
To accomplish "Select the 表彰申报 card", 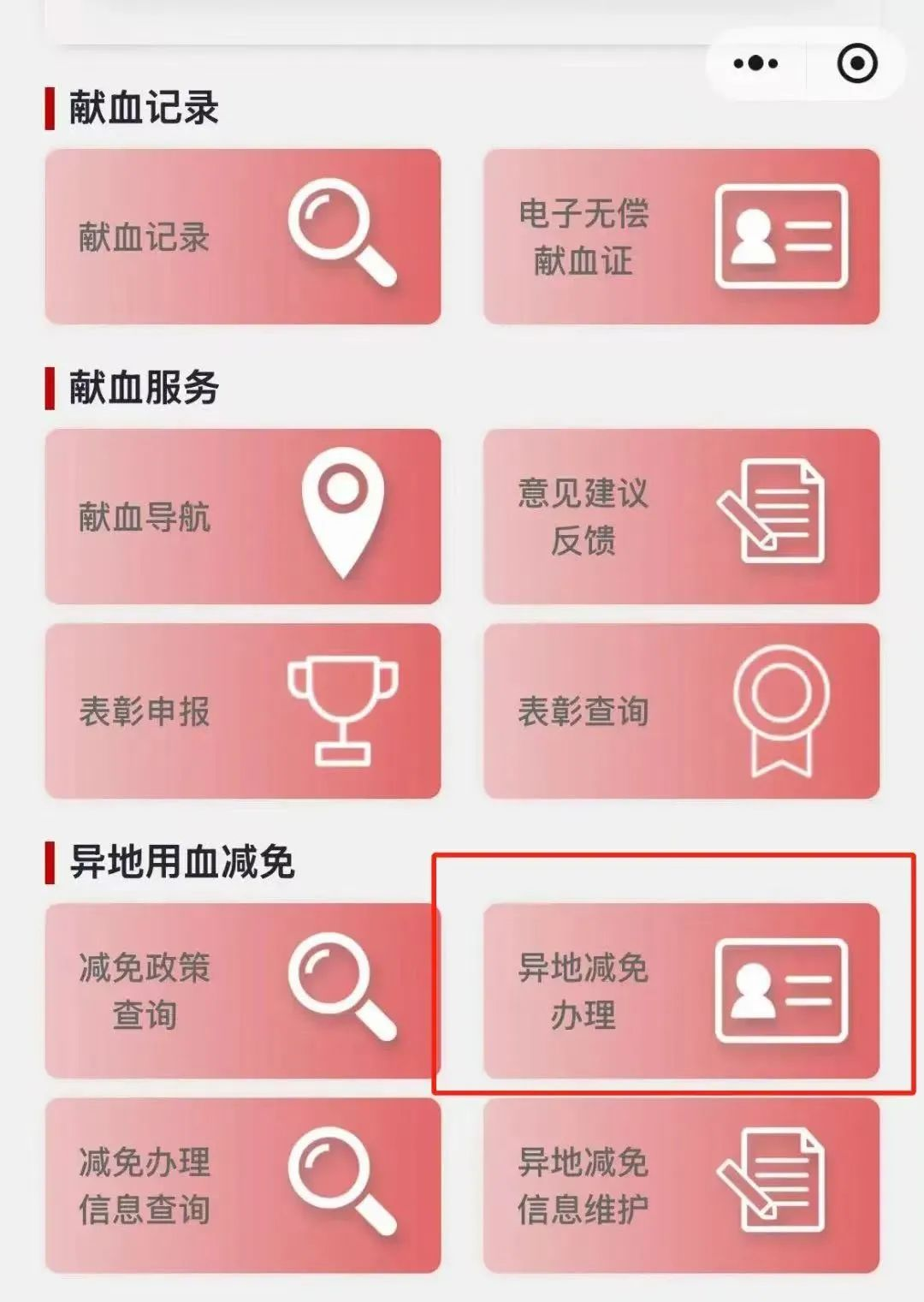I will 243,710.
